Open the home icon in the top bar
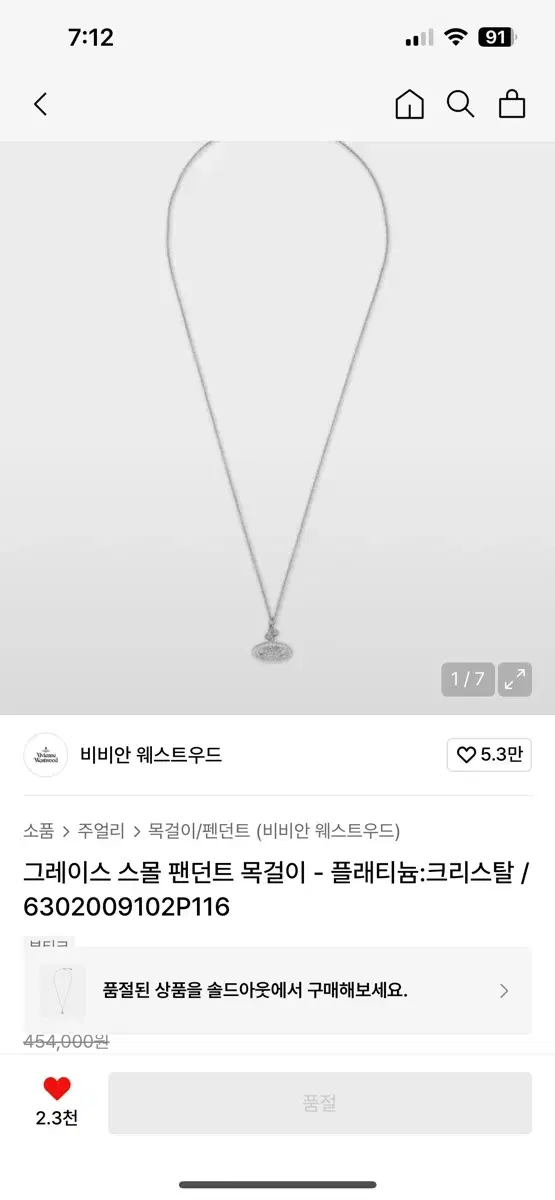 (410, 104)
